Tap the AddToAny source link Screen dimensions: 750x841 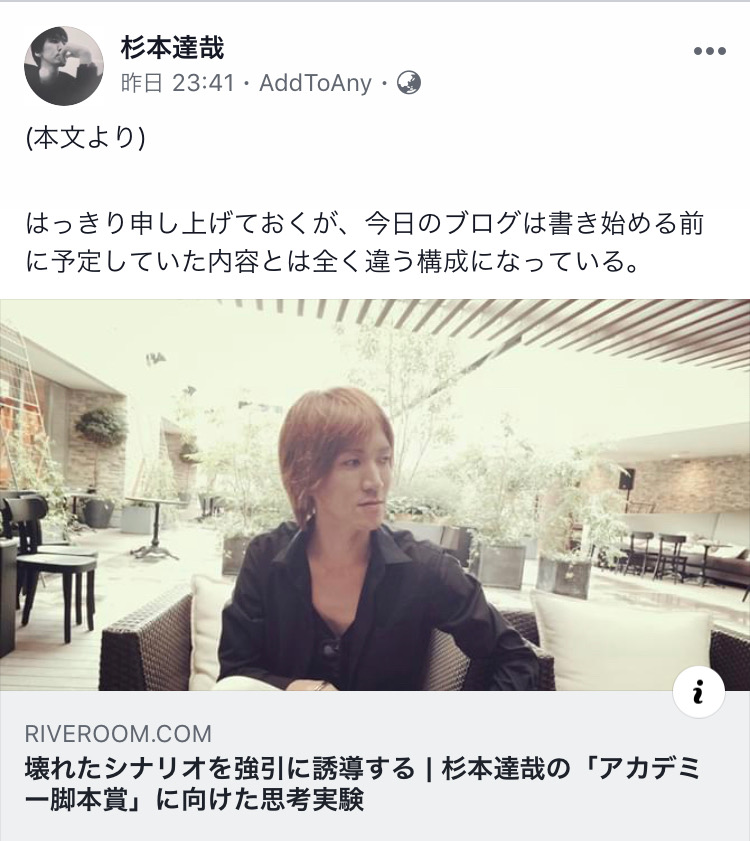pyautogui.click(x=315, y=84)
